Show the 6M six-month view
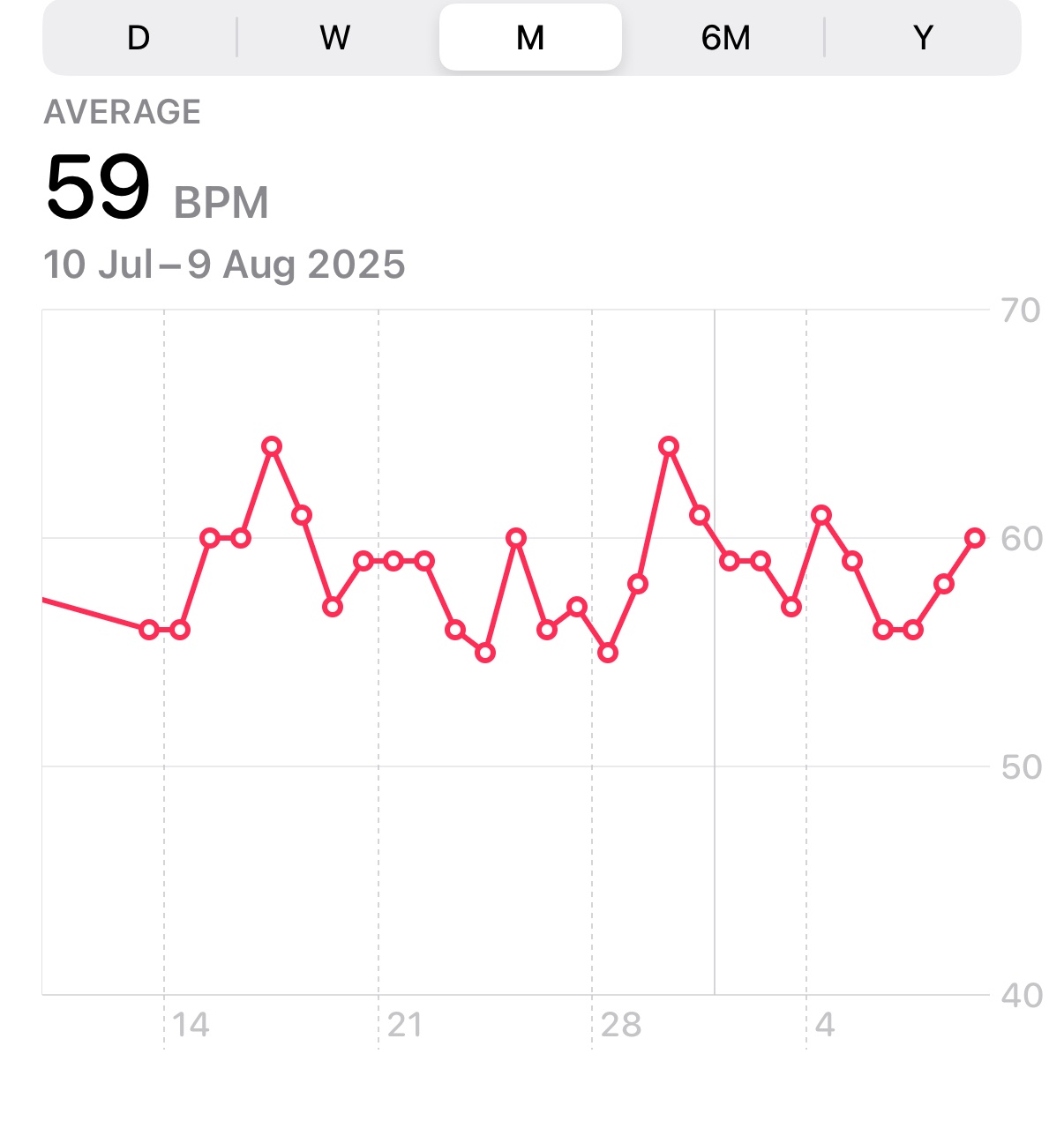This screenshot has width=1064, height=1121. pyautogui.click(x=725, y=38)
